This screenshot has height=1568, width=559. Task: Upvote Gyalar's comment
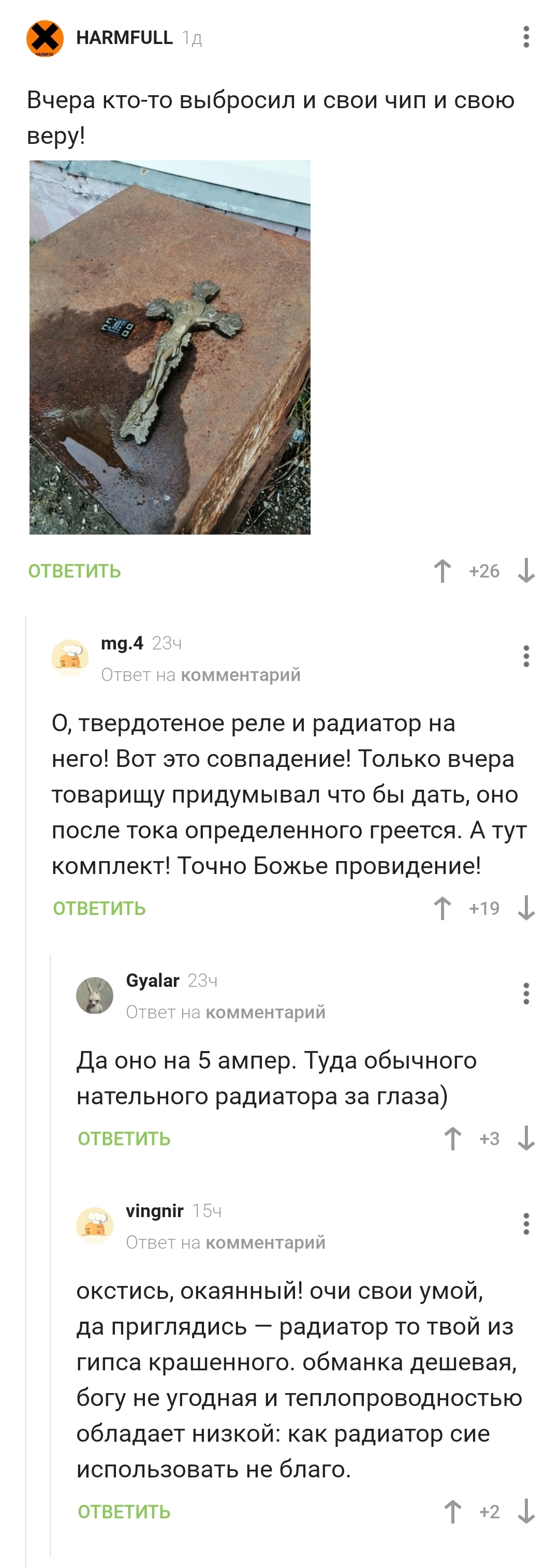[452, 1138]
